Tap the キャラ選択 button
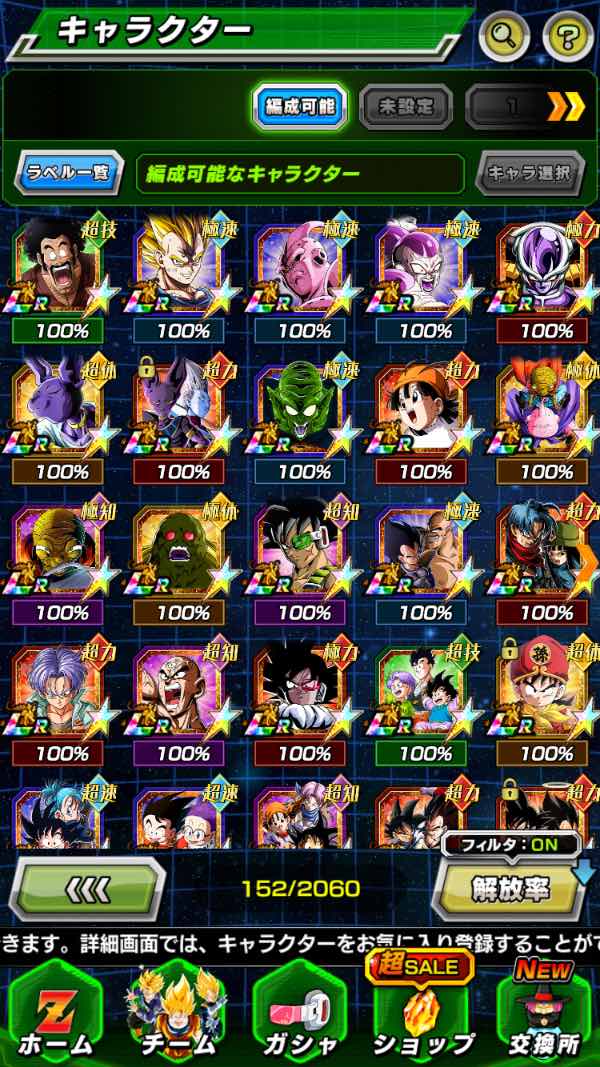This screenshot has height=1067, width=600. pyautogui.click(x=528, y=173)
